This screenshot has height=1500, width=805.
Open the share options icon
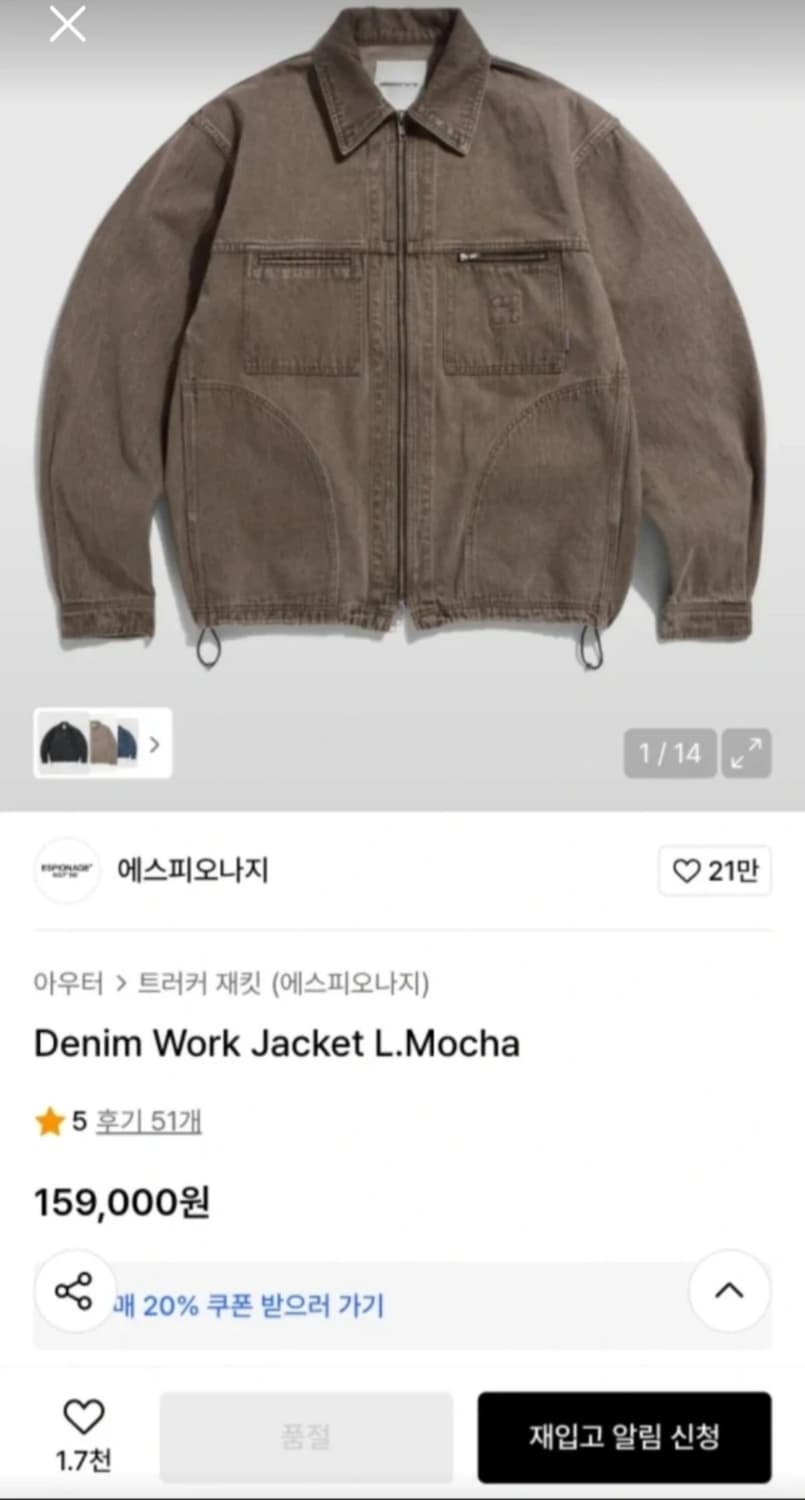[75, 1292]
